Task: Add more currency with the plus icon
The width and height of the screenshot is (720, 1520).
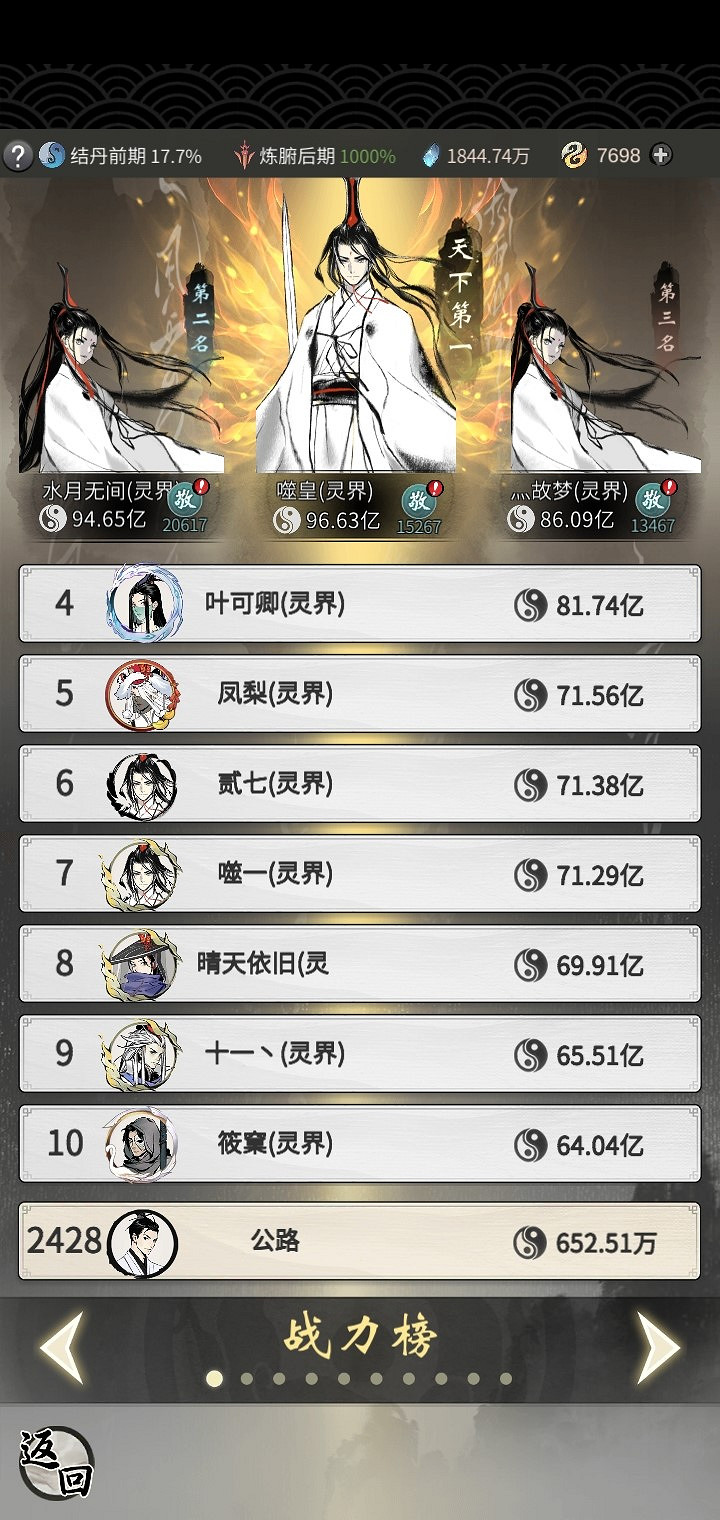Action: pos(661,155)
